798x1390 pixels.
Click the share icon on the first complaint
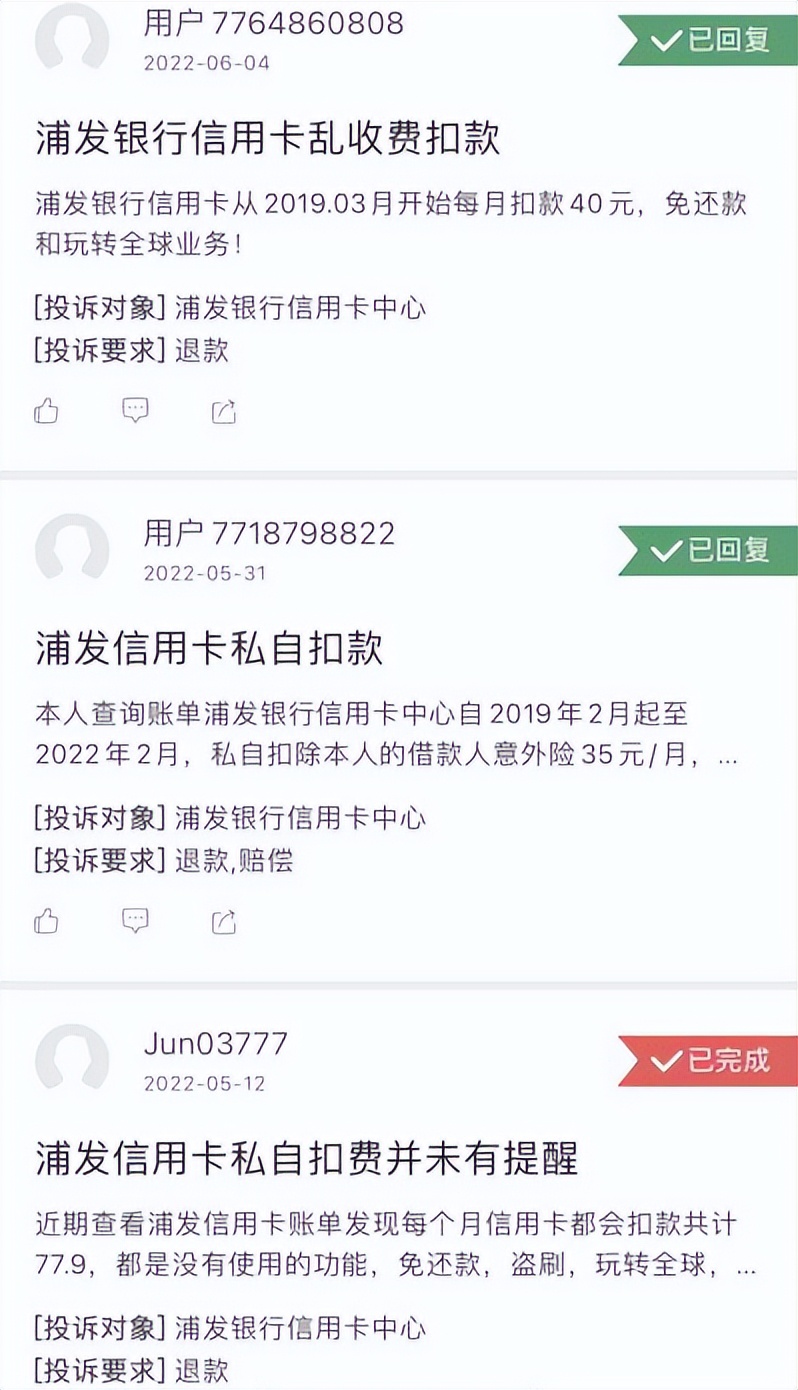223,411
